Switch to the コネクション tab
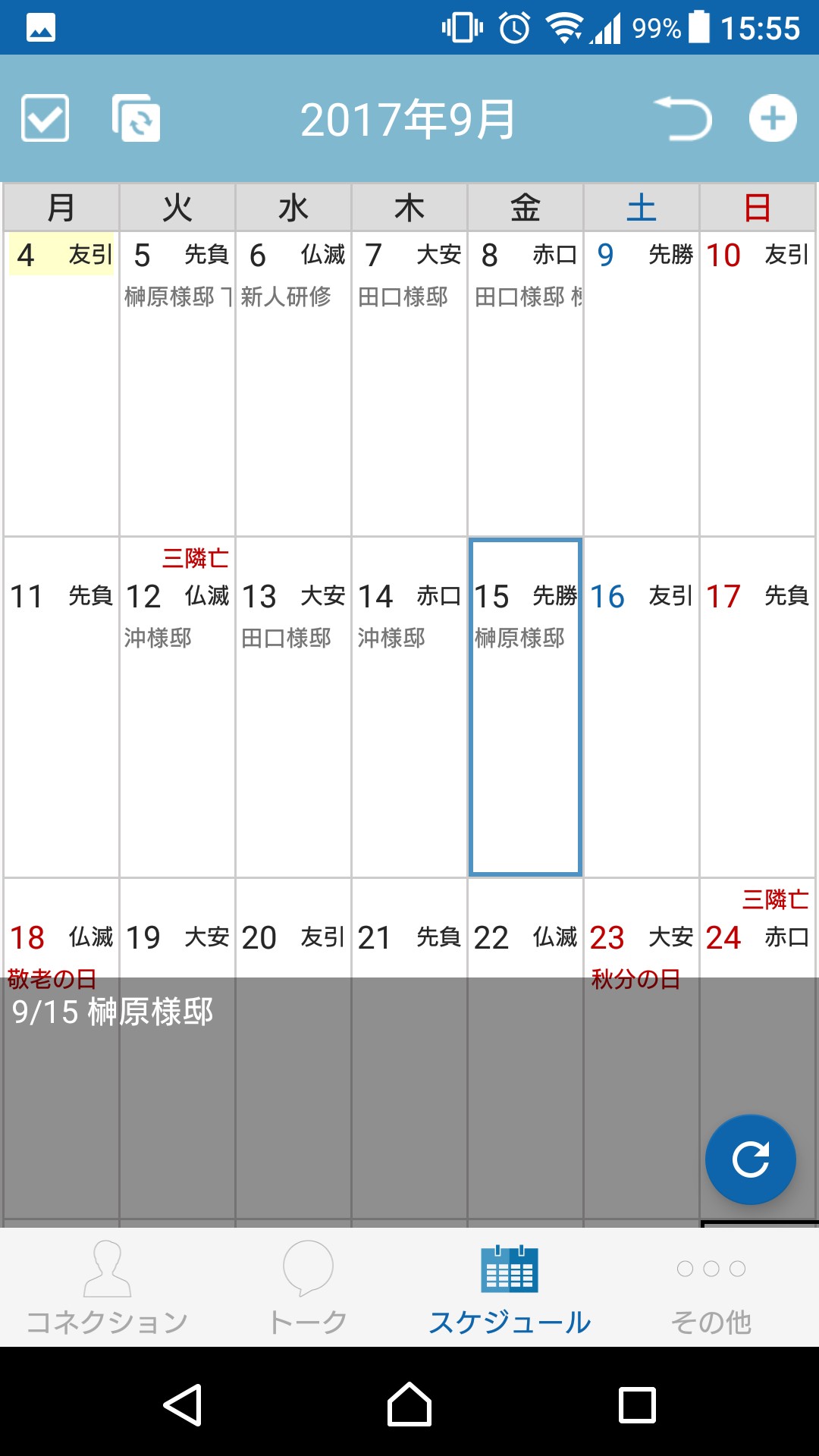This screenshot has width=819, height=1456. coord(107,1288)
